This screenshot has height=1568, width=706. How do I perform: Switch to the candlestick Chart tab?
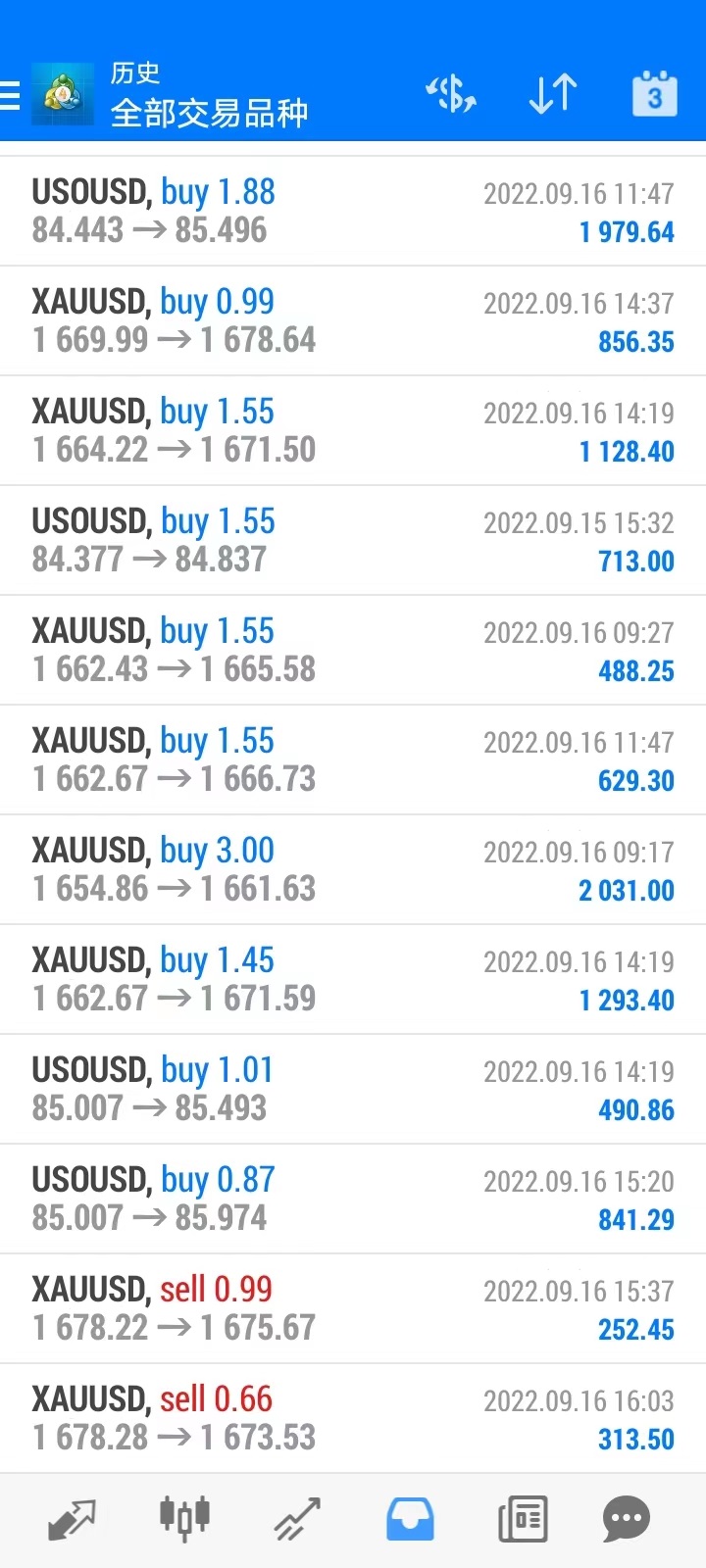pos(184,1518)
